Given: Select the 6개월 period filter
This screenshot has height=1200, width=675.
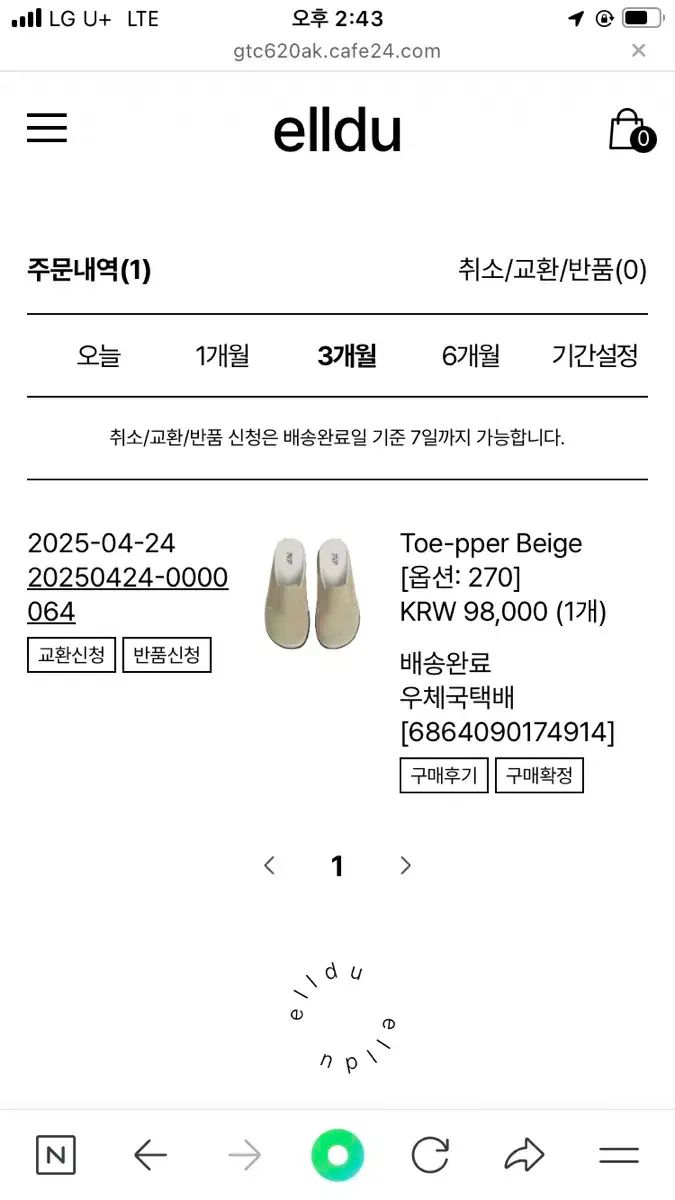Looking at the screenshot, I should pyautogui.click(x=470, y=356).
